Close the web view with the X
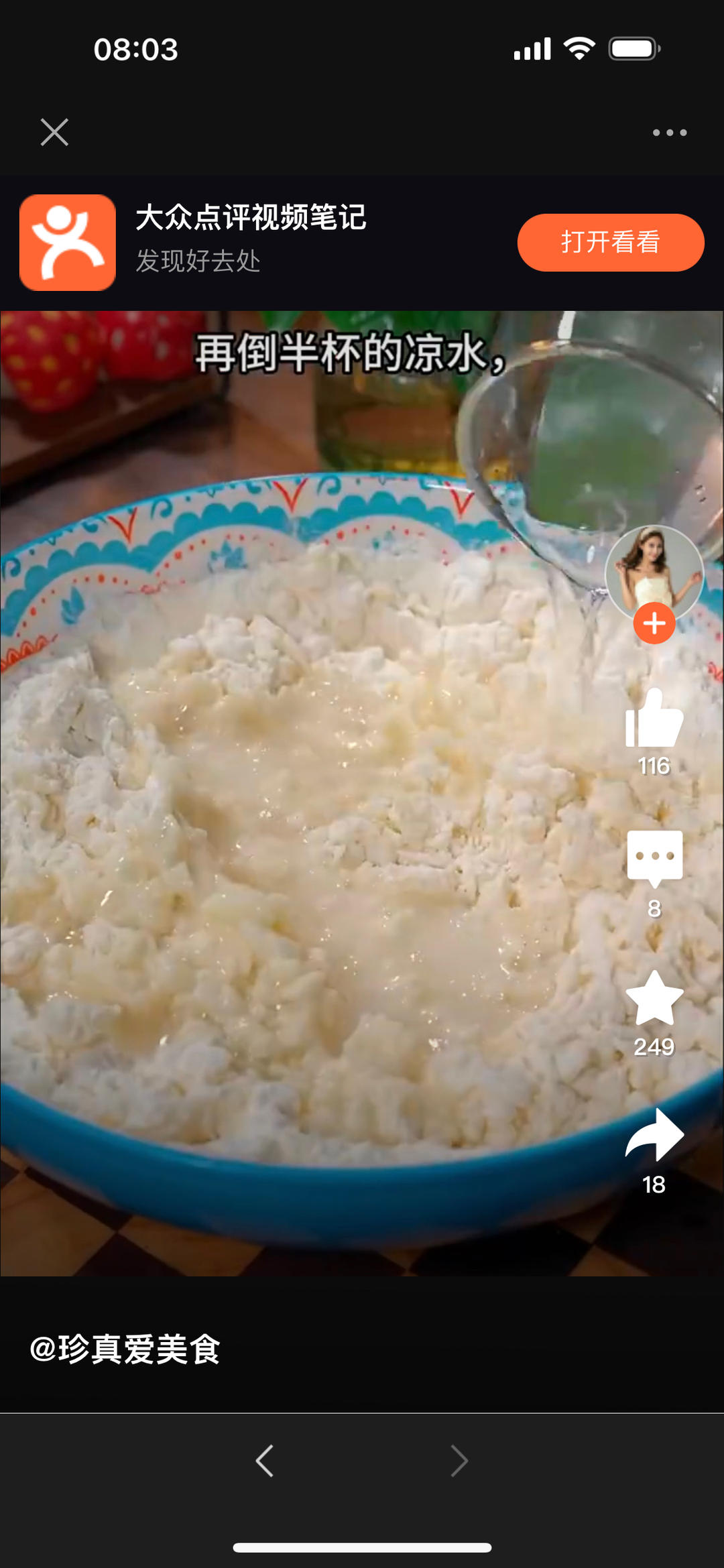The image size is (724, 1568). click(x=54, y=132)
